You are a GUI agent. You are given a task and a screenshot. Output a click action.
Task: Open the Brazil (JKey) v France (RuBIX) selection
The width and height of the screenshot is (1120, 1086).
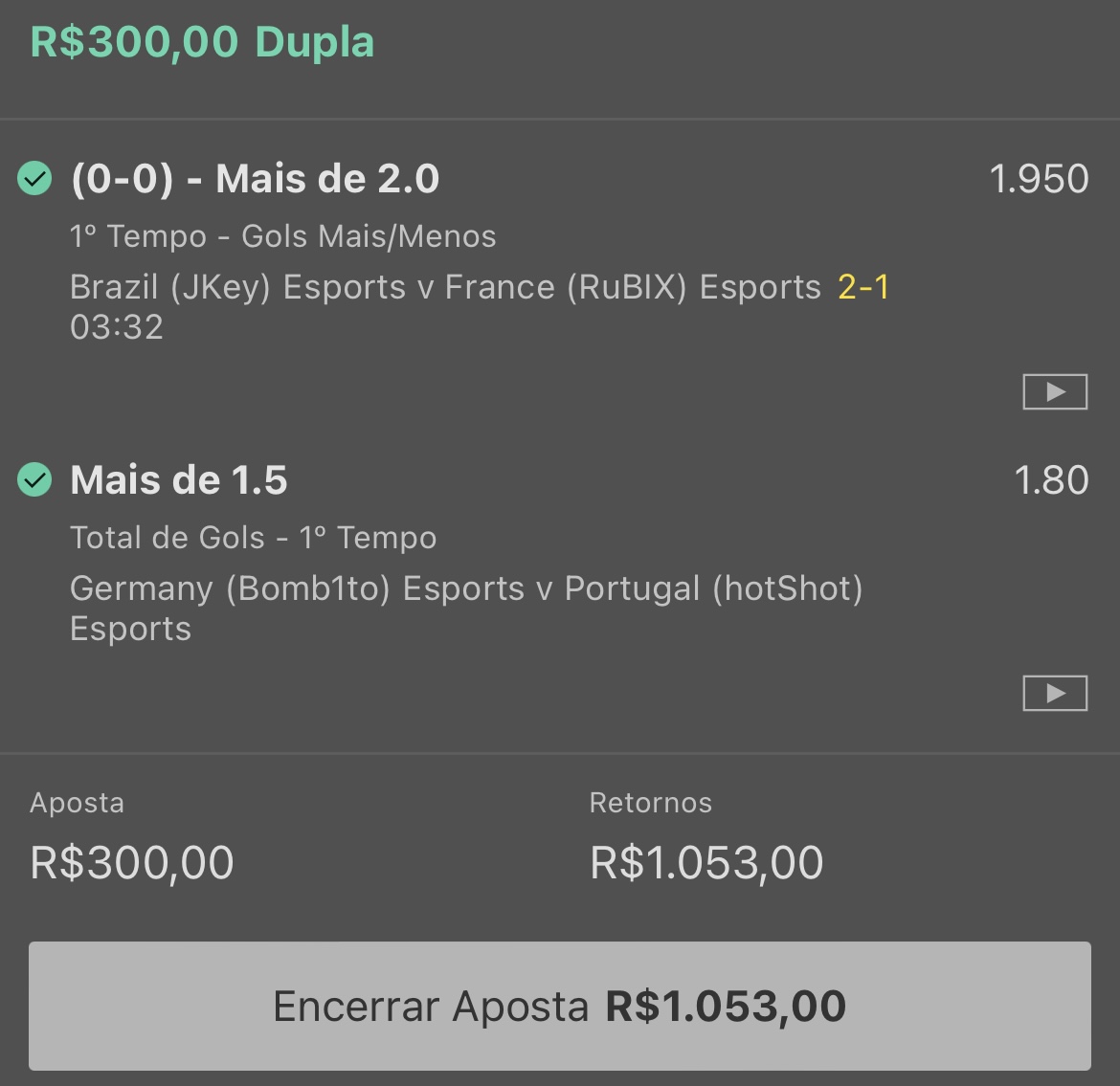pyautogui.click(x=445, y=287)
